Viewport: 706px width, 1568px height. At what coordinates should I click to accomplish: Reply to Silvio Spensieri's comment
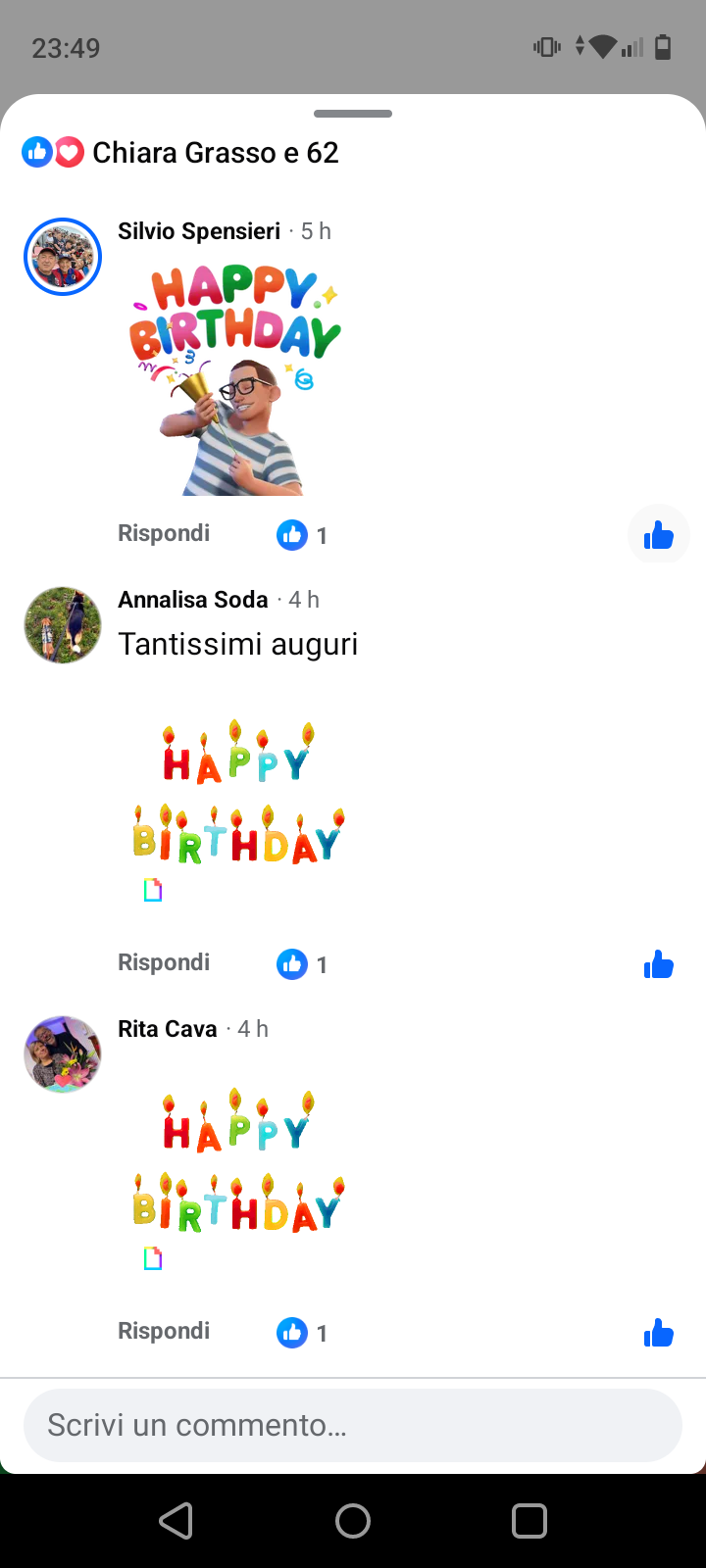tap(164, 533)
